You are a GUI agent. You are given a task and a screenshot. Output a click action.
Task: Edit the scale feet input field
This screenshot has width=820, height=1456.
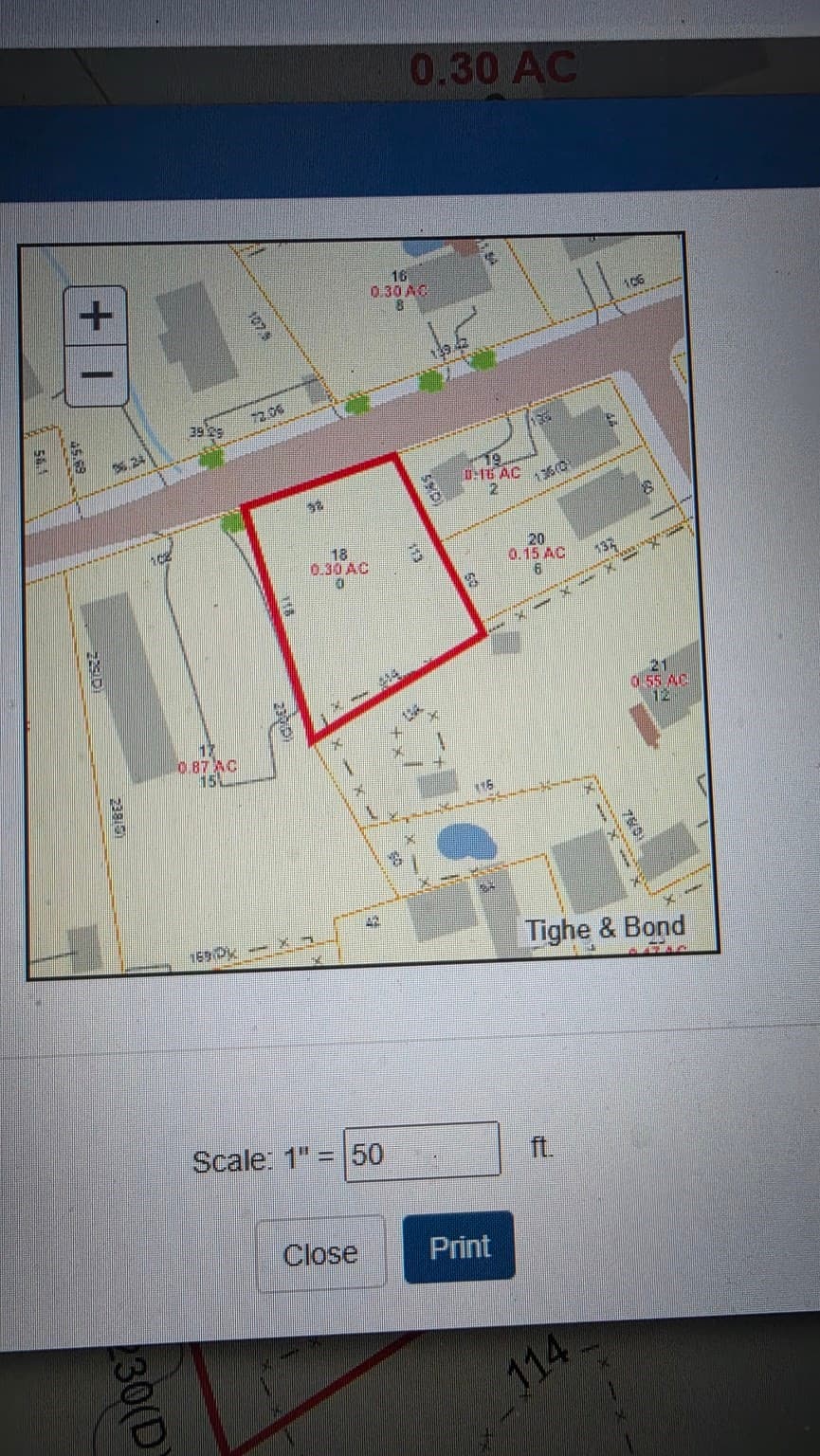(x=422, y=1152)
